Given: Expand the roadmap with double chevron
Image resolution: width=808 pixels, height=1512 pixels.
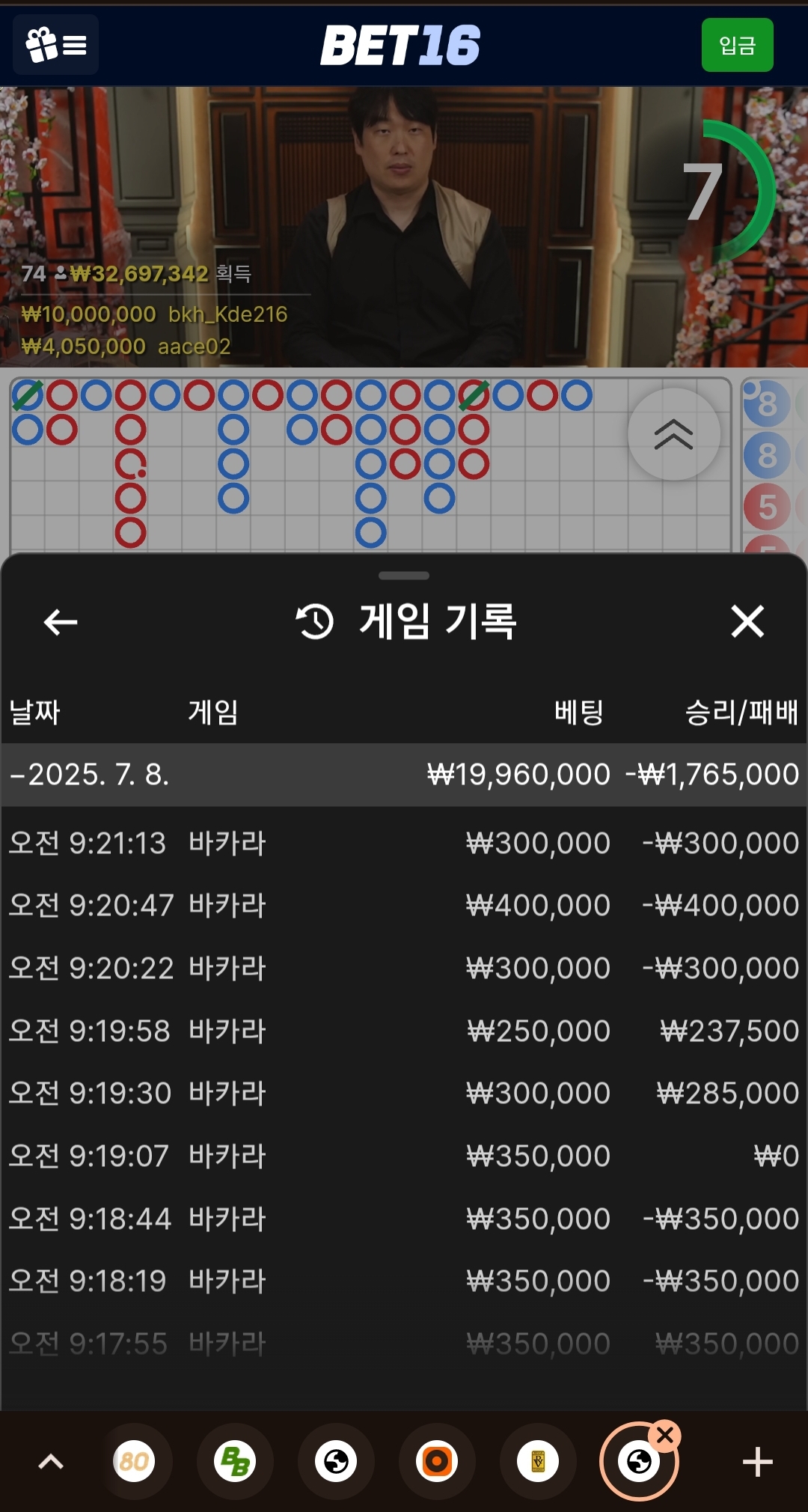Looking at the screenshot, I should coord(673,434).
